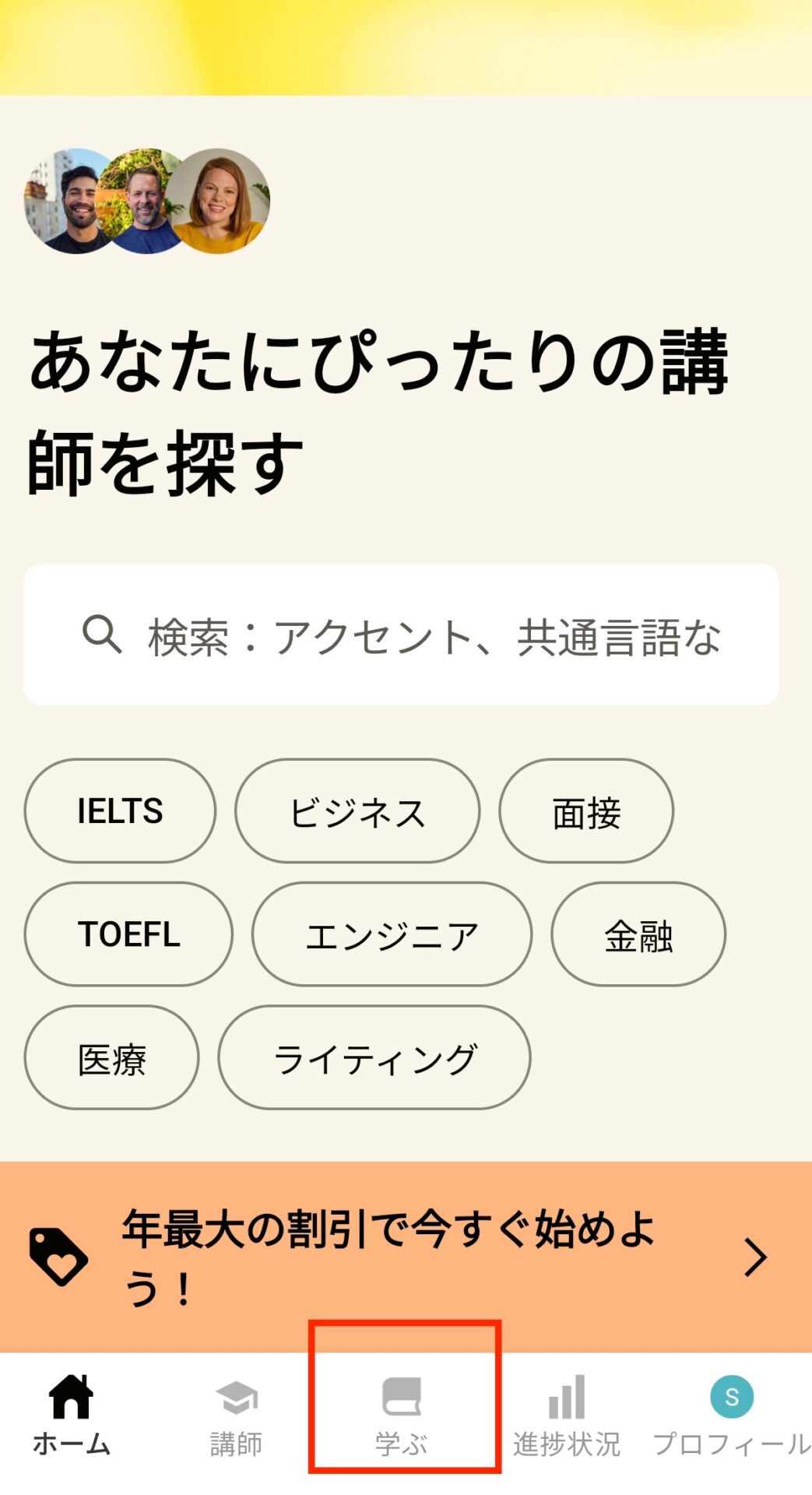The width and height of the screenshot is (812, 1495).
Task: Toggle the ビジネス filter chip
Action: click(357, 812)
